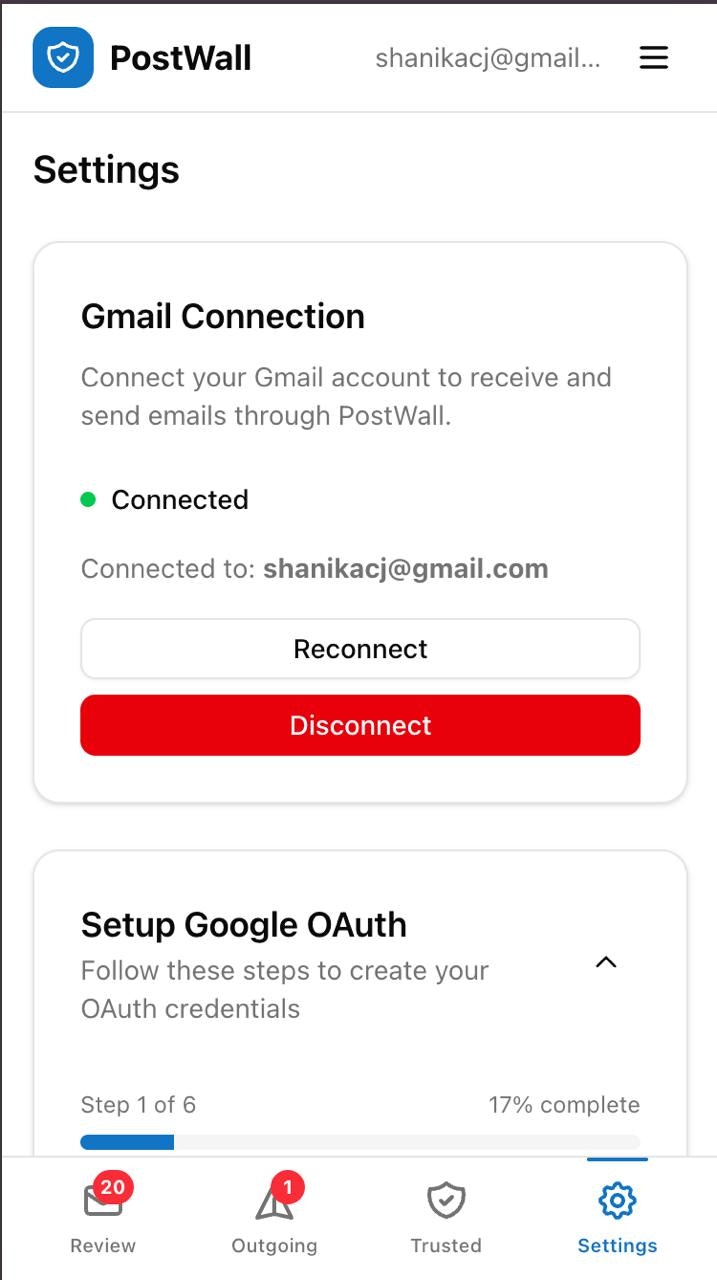
Task: Tap the Reconnect button
Action: (360, 649)
